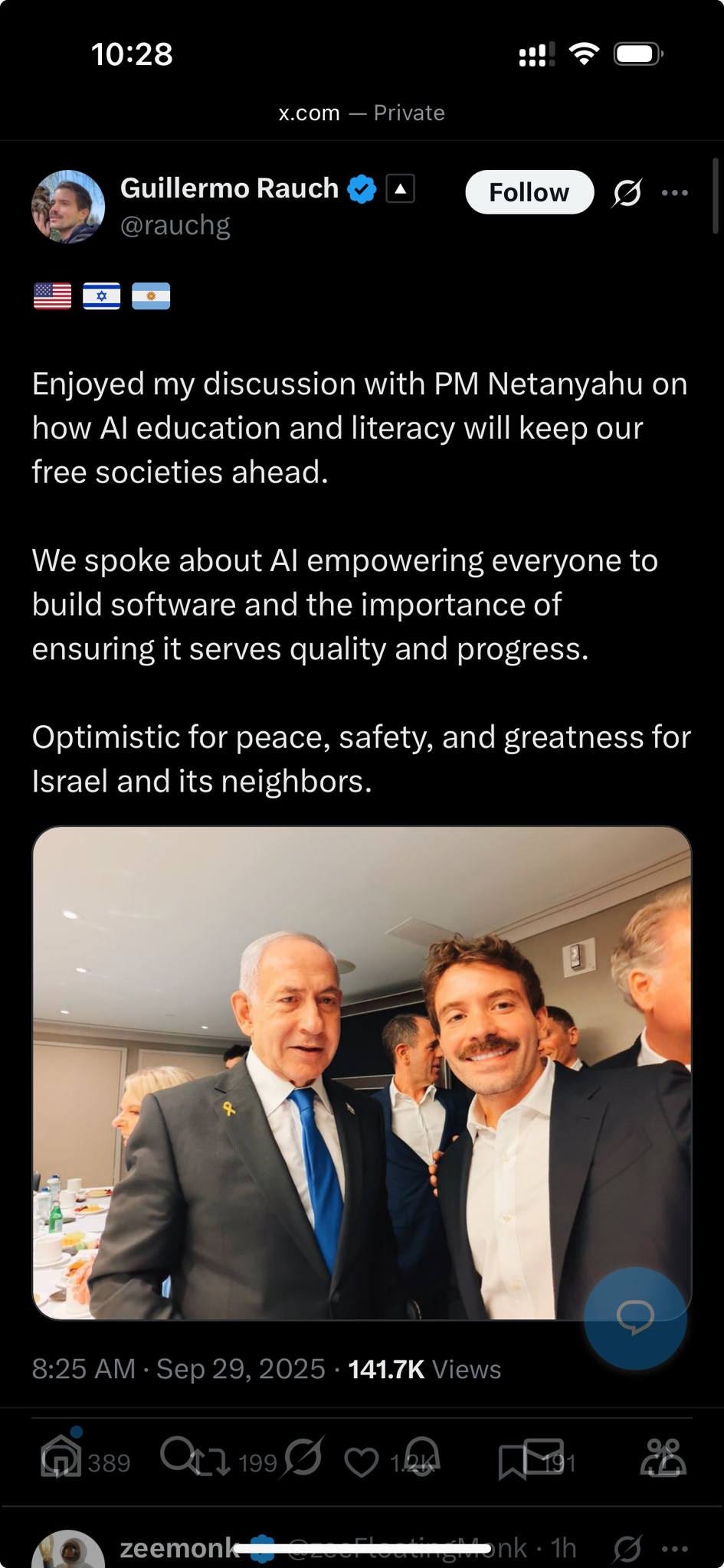
Task: Open Guillermo Rauch's profile picture
Action: [68, 207]
